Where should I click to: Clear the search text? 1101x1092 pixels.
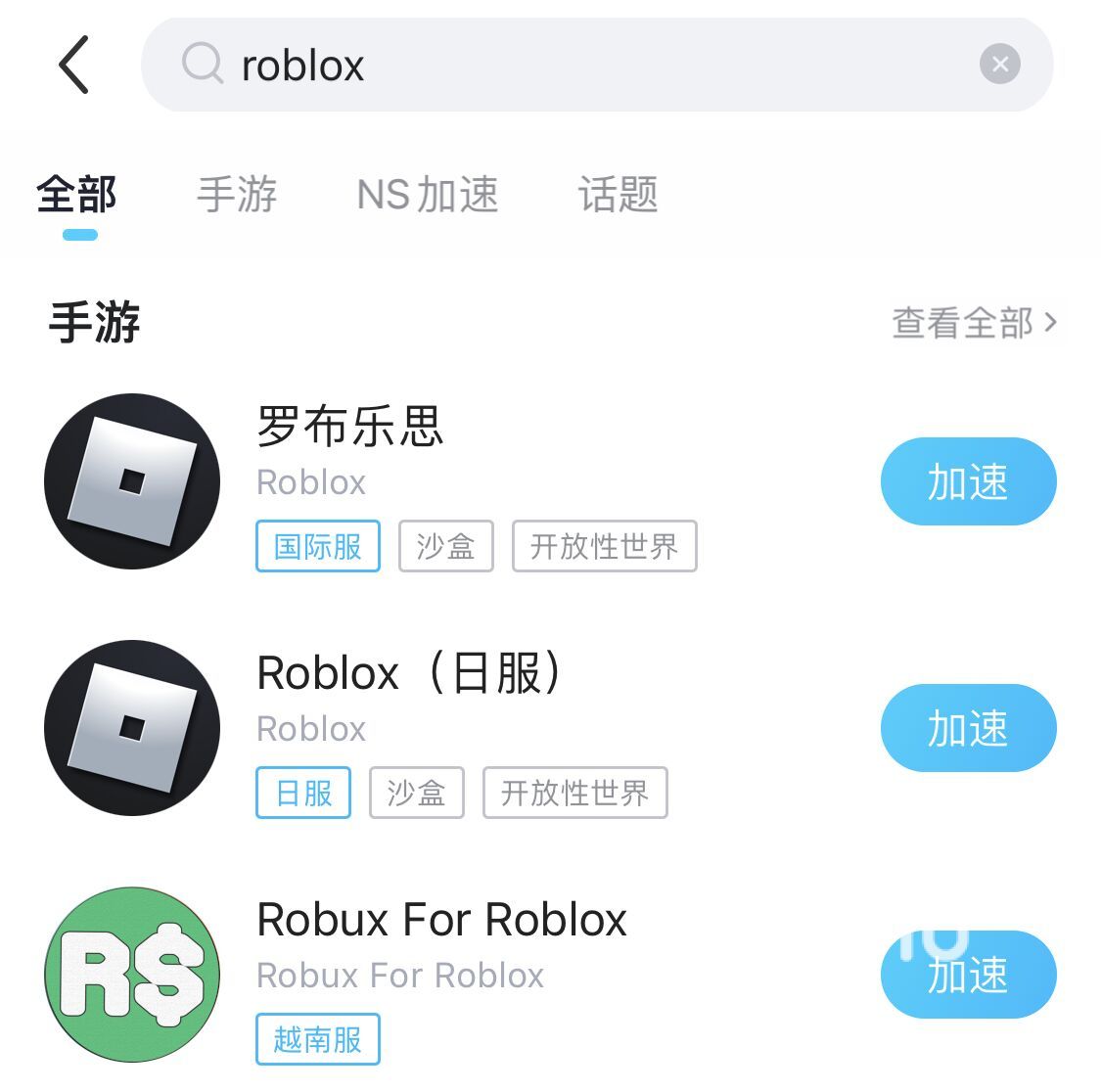coord(999,65)
